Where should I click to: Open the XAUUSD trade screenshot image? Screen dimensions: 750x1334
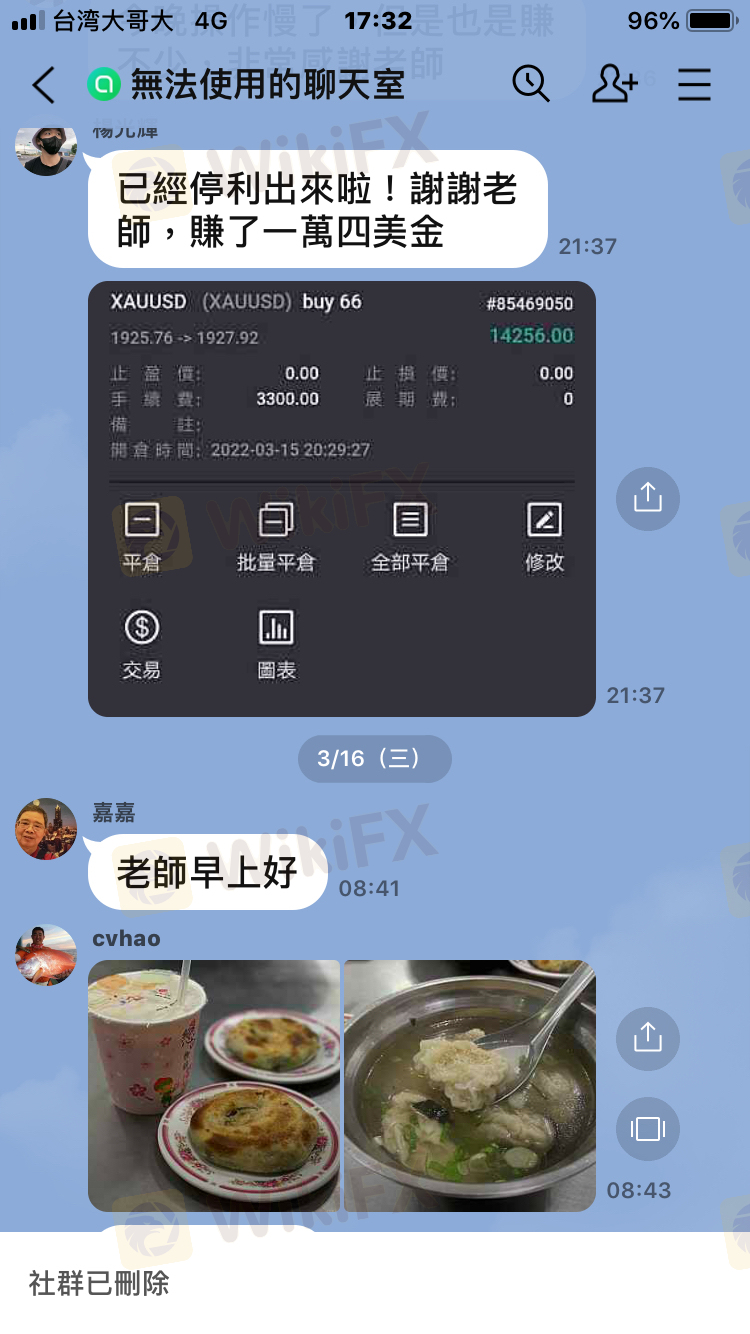click(x=341, y=498)
